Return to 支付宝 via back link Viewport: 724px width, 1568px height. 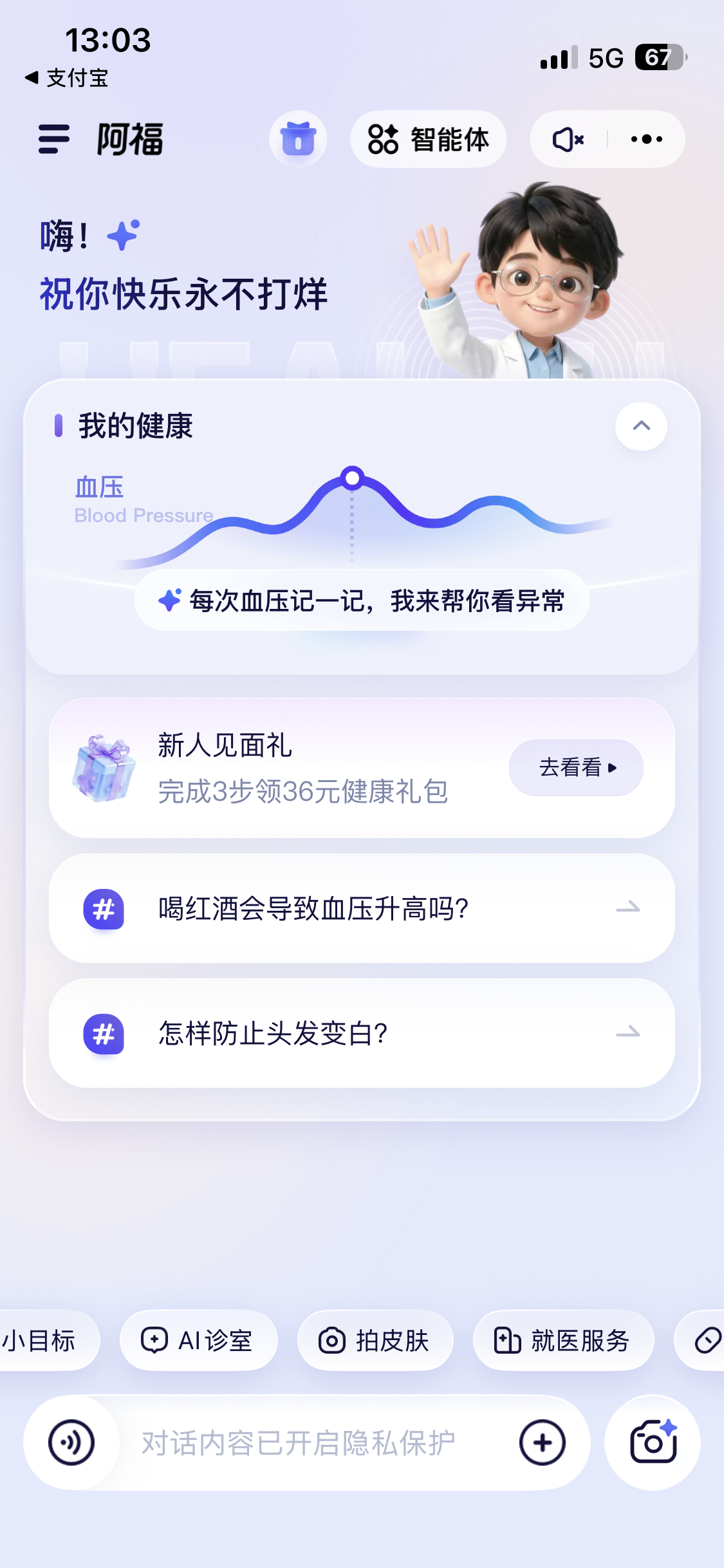click(x=66, y=78)
